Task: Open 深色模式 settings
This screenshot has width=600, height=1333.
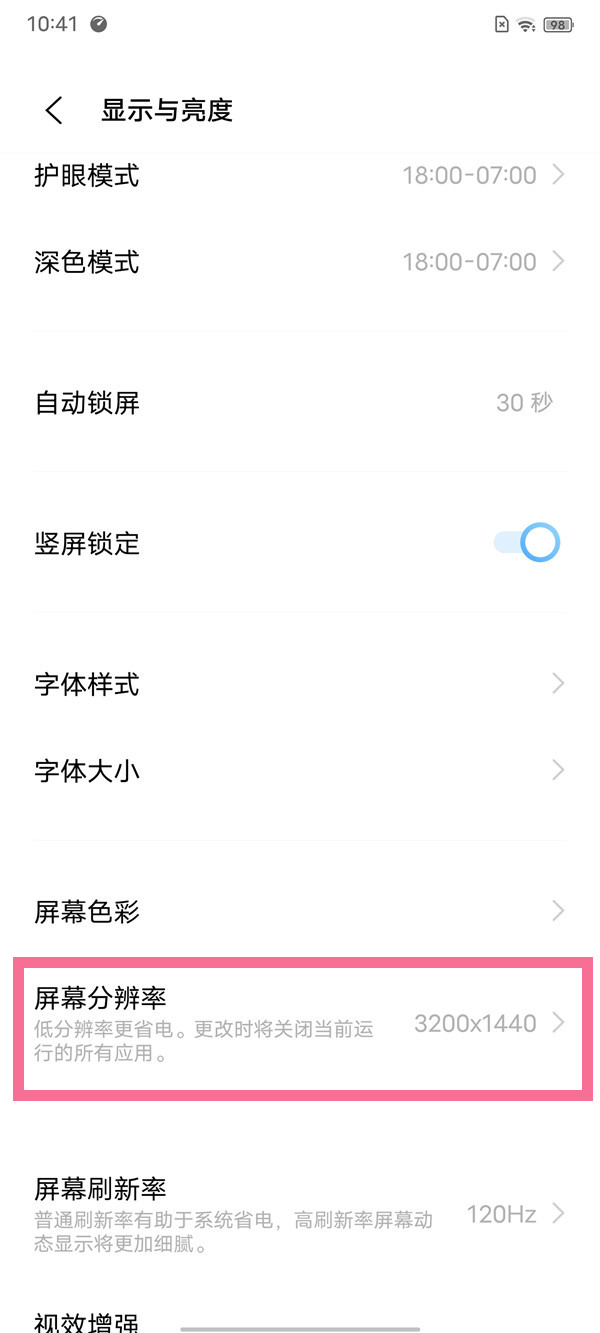Action: pos(300,262)
